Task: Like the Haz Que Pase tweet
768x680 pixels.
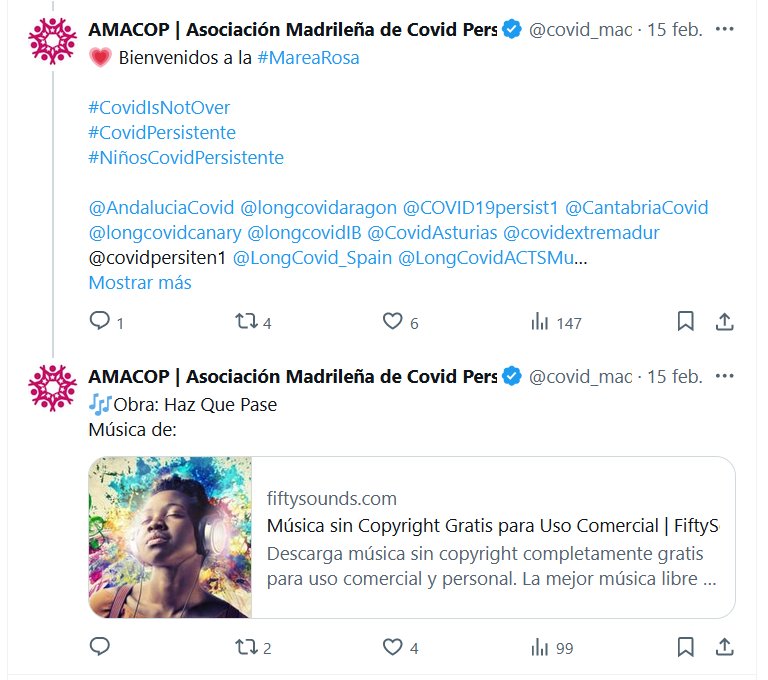Action: [393, 647]
